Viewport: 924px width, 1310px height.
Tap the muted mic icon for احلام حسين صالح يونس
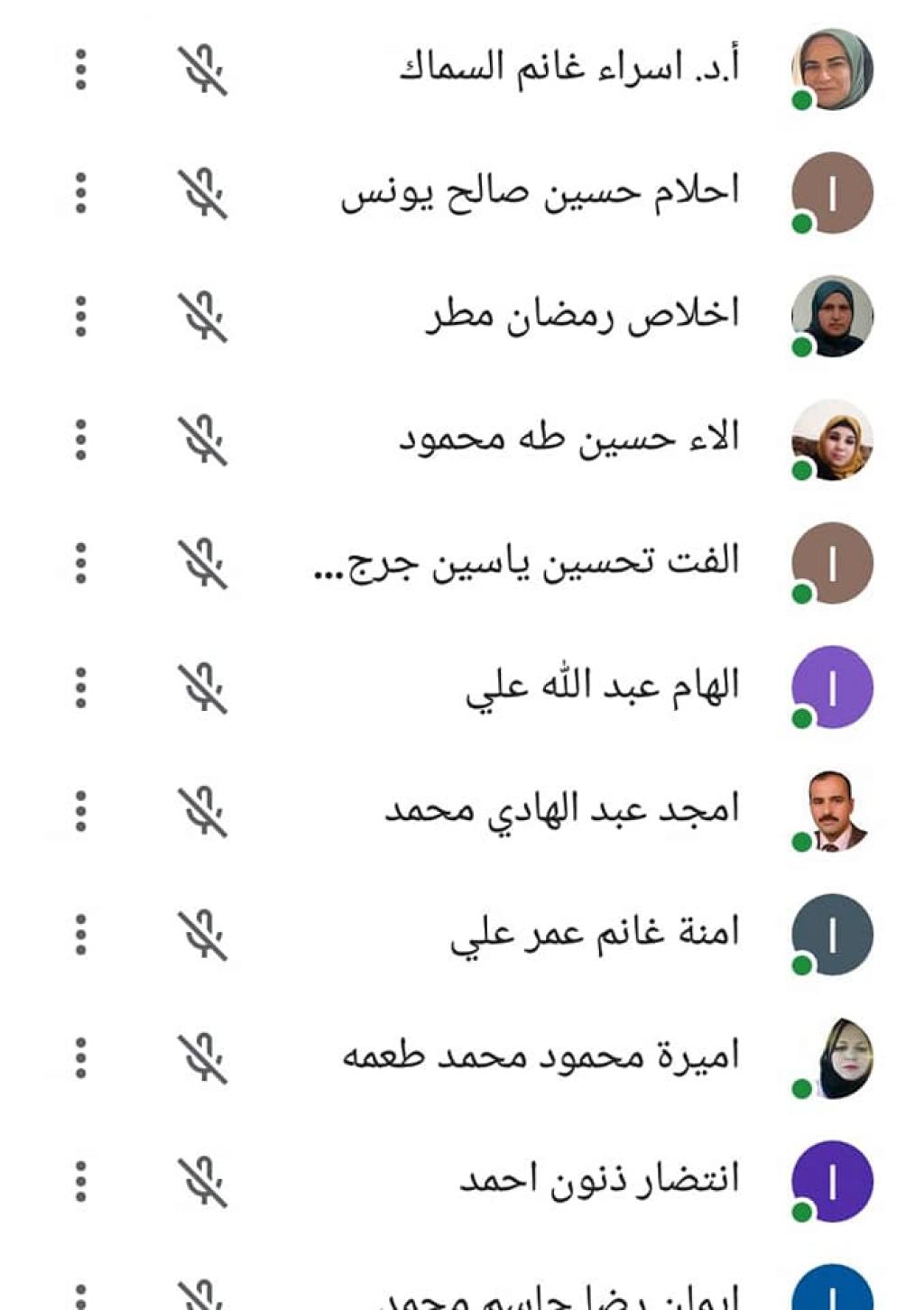(203, 193)
